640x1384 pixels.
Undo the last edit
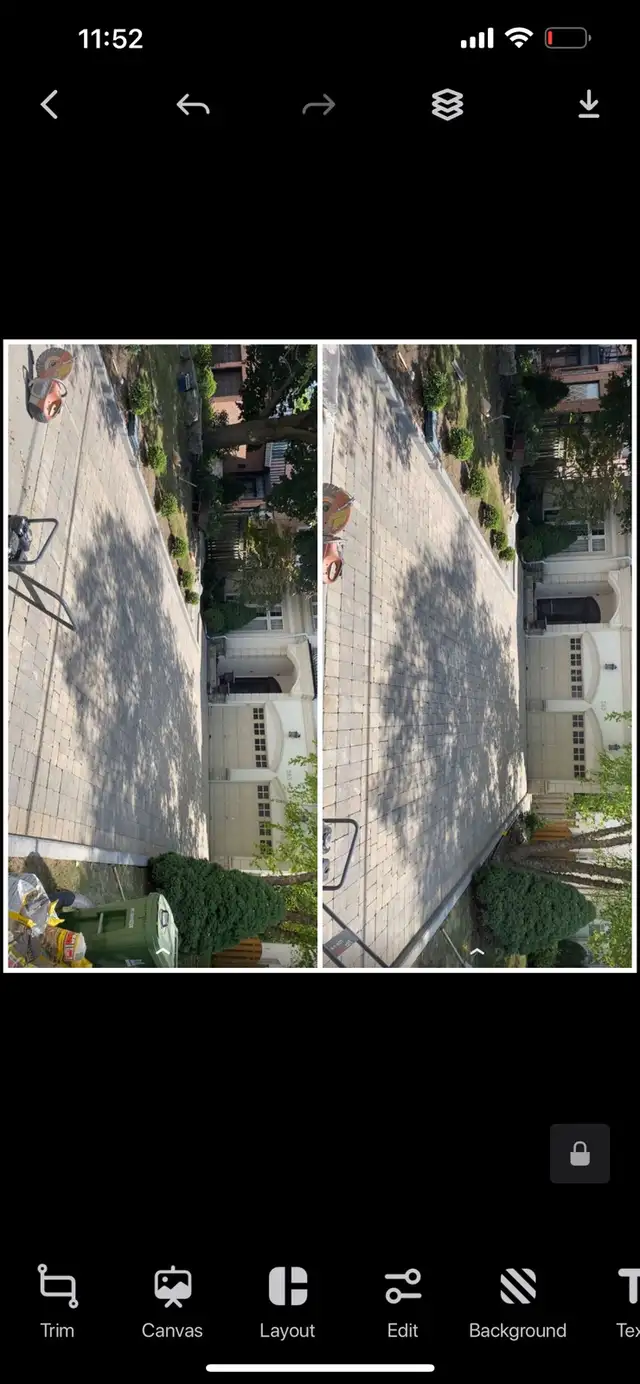pyautogui.click(x=193, y=104)
